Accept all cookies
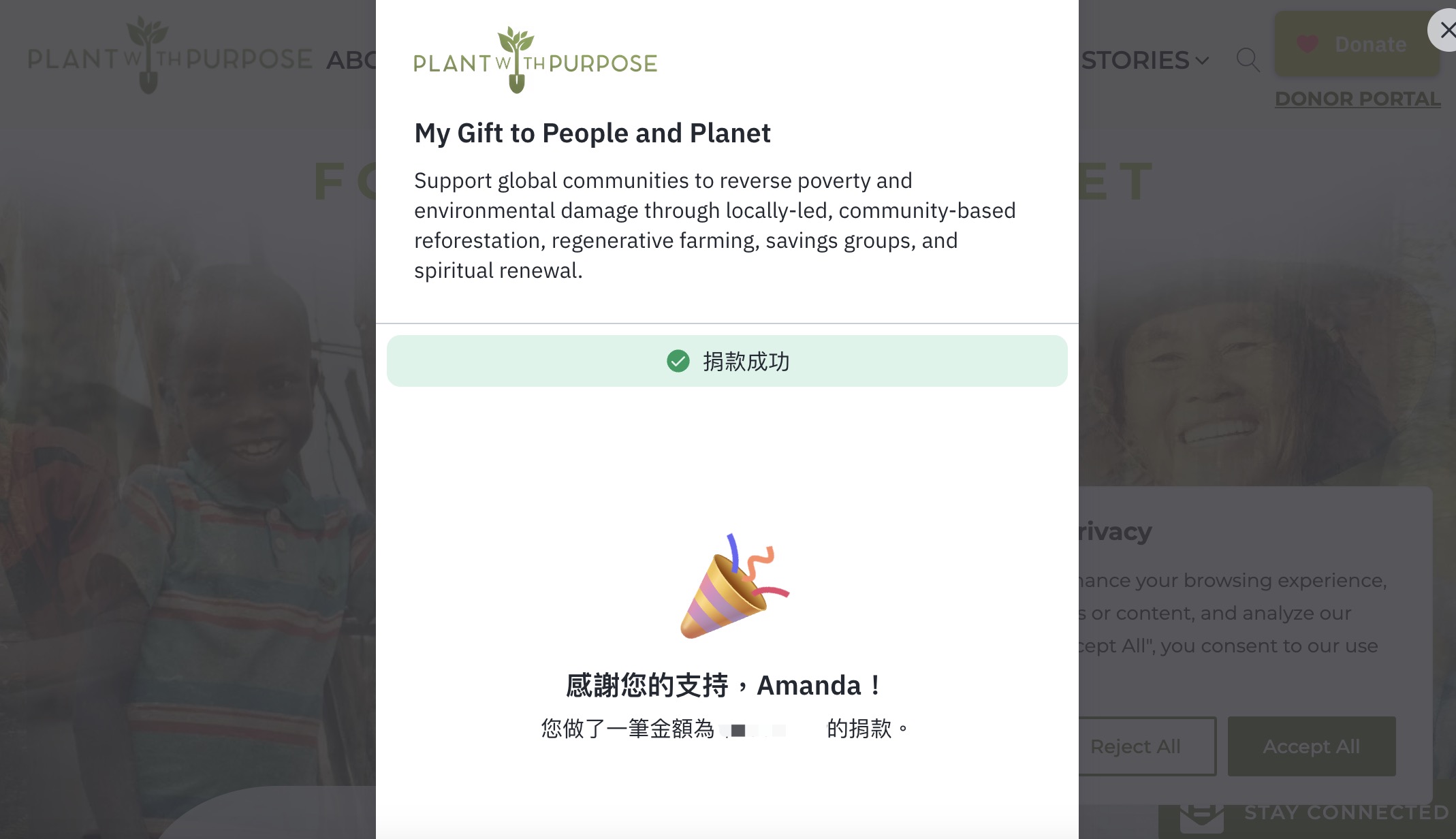The width and height of the screenshot is (1456, 839). click(1311, 746)
